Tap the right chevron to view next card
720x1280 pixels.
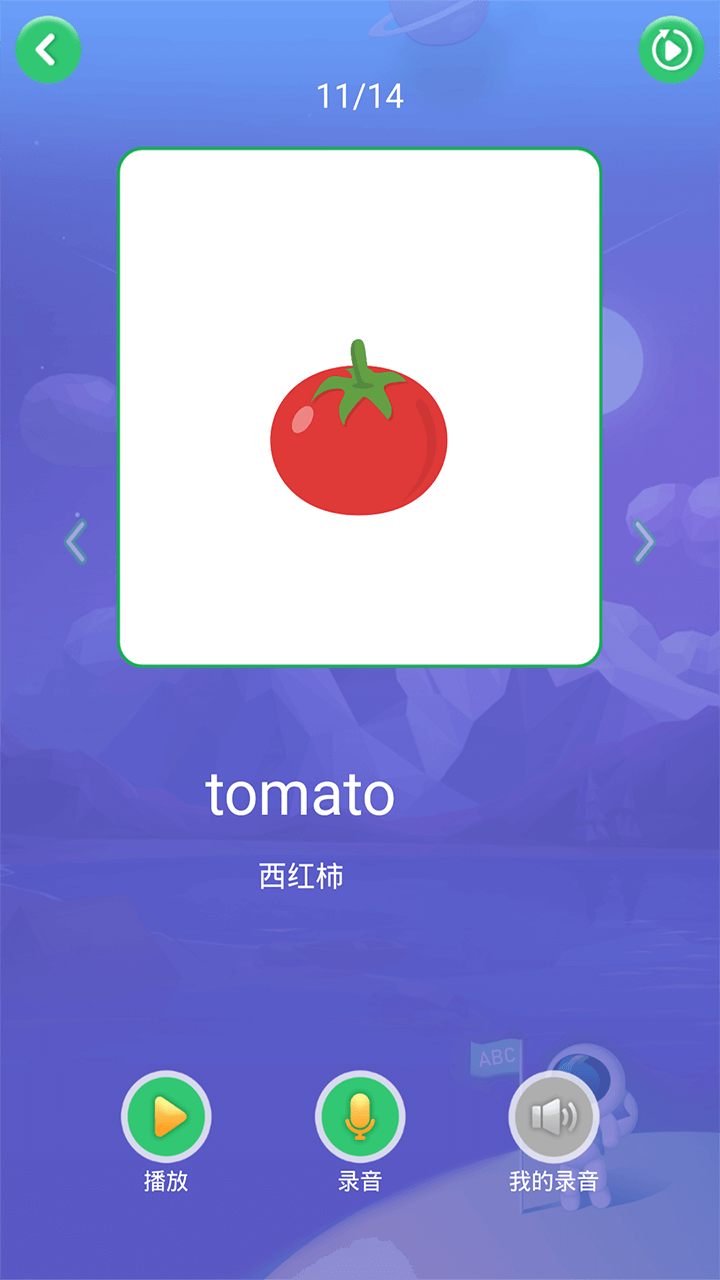[645, 541]
